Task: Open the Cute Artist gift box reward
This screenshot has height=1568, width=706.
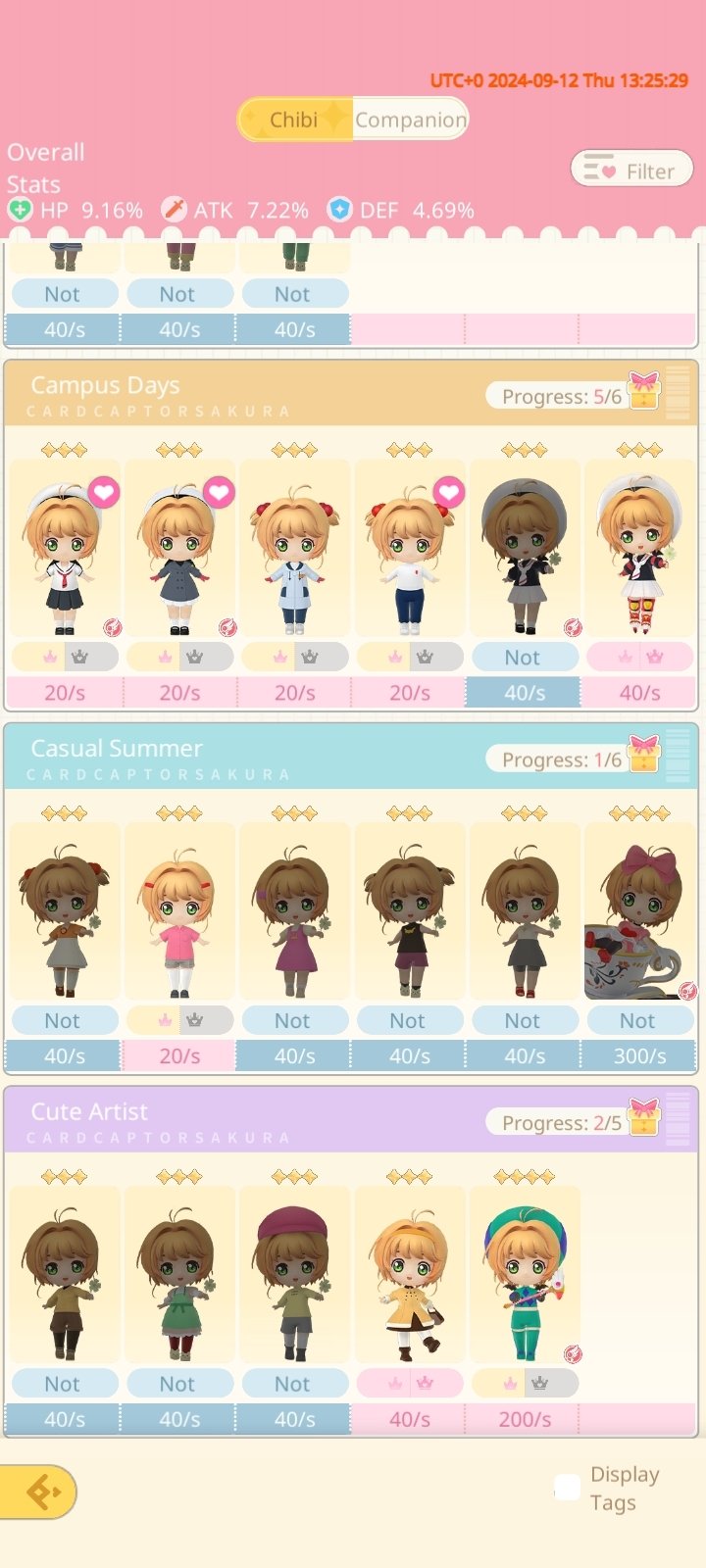Action: (x=643, y=1117)
